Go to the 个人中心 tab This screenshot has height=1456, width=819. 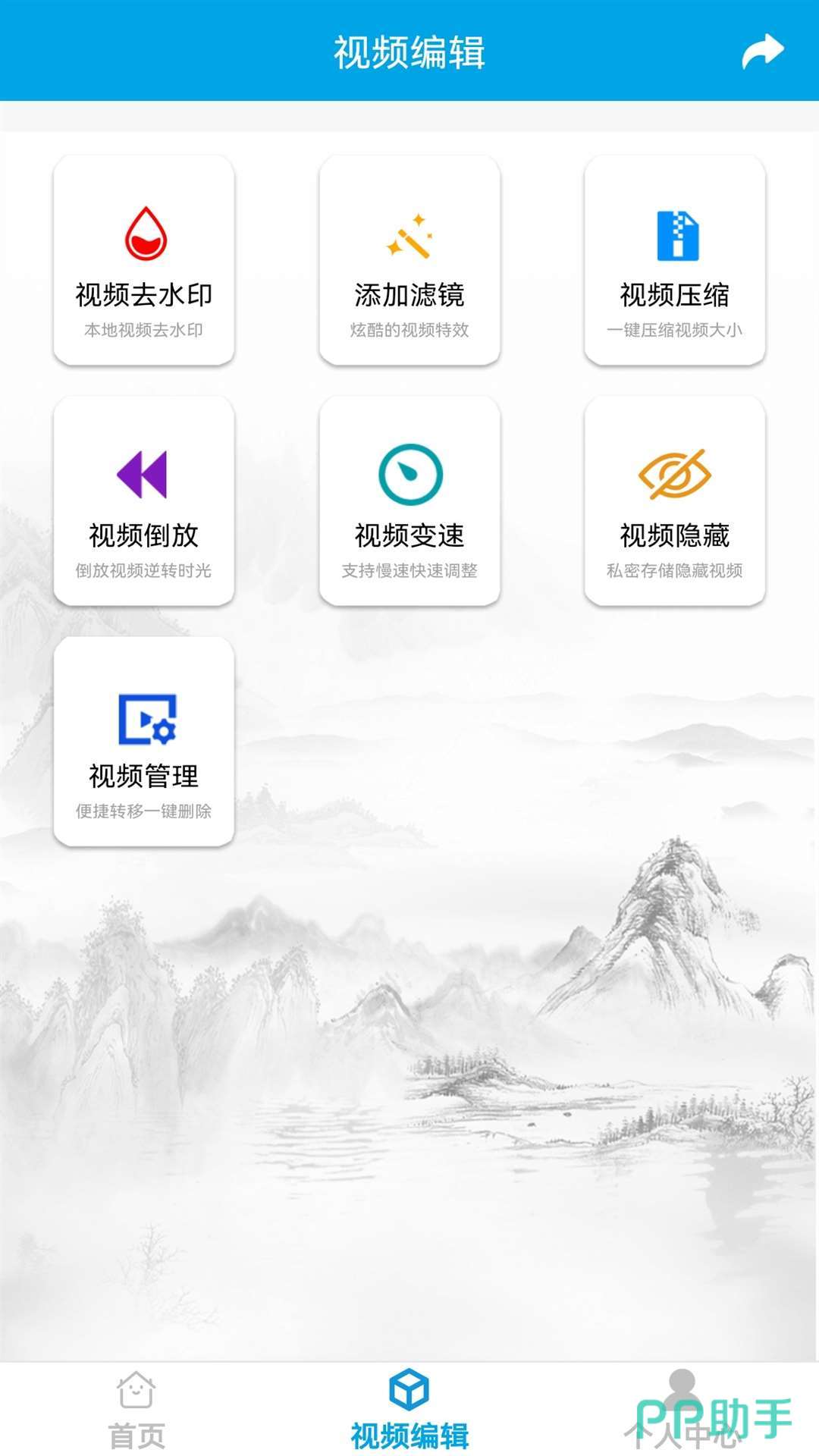click(x=681, y=1410)
